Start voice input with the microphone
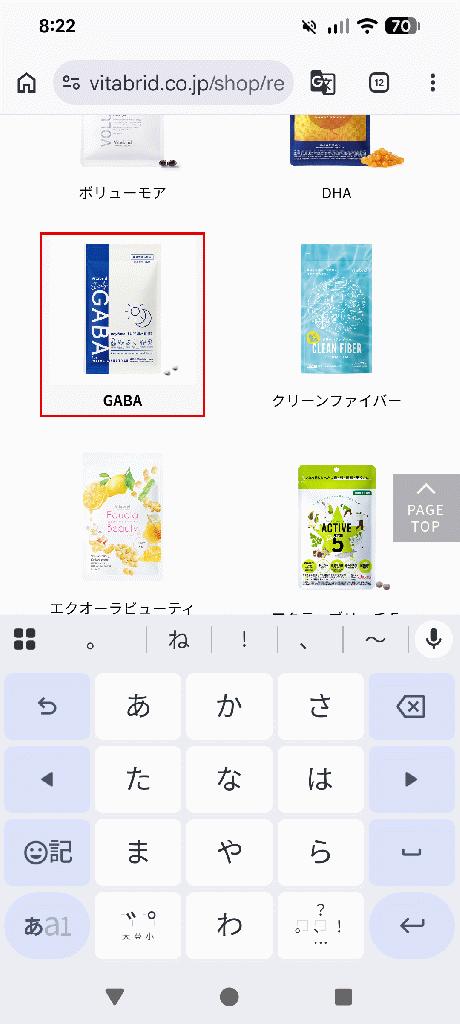The width and height of the screenshot is (460, 1024). (x=434, y=640)
